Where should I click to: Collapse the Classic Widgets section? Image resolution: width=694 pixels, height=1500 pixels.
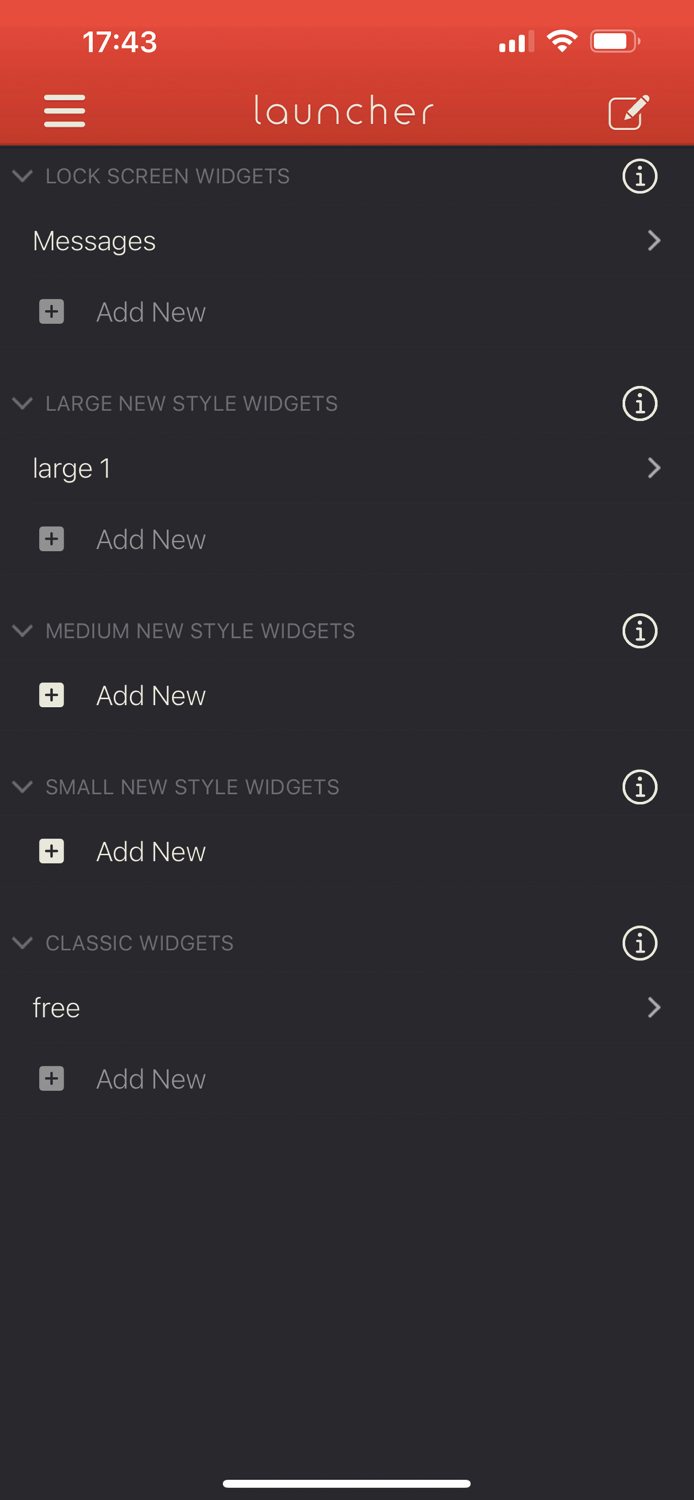[x=22, y=943]
